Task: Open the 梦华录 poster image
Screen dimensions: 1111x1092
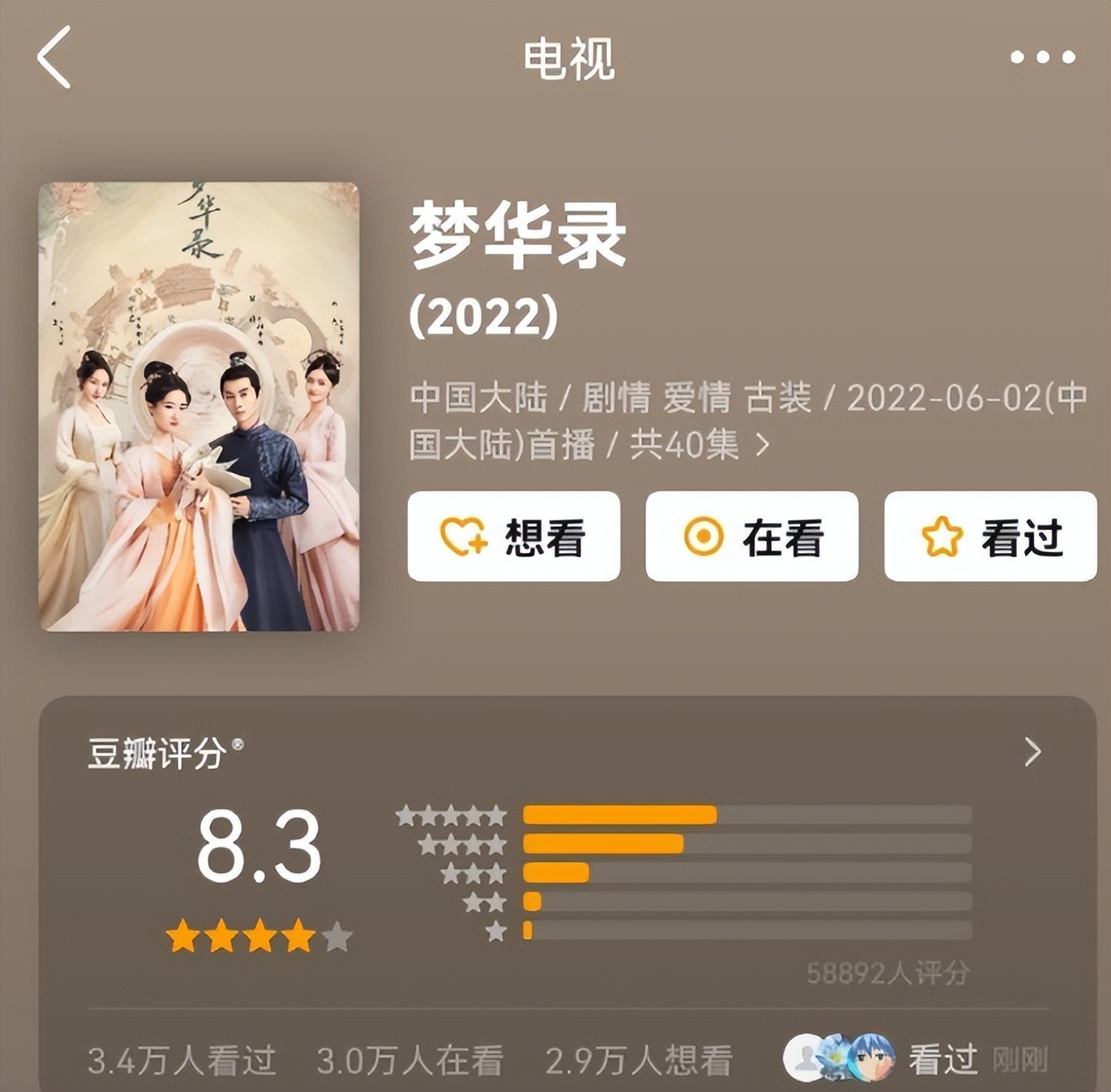Action: pyautogui.click(x=199, y=406)
